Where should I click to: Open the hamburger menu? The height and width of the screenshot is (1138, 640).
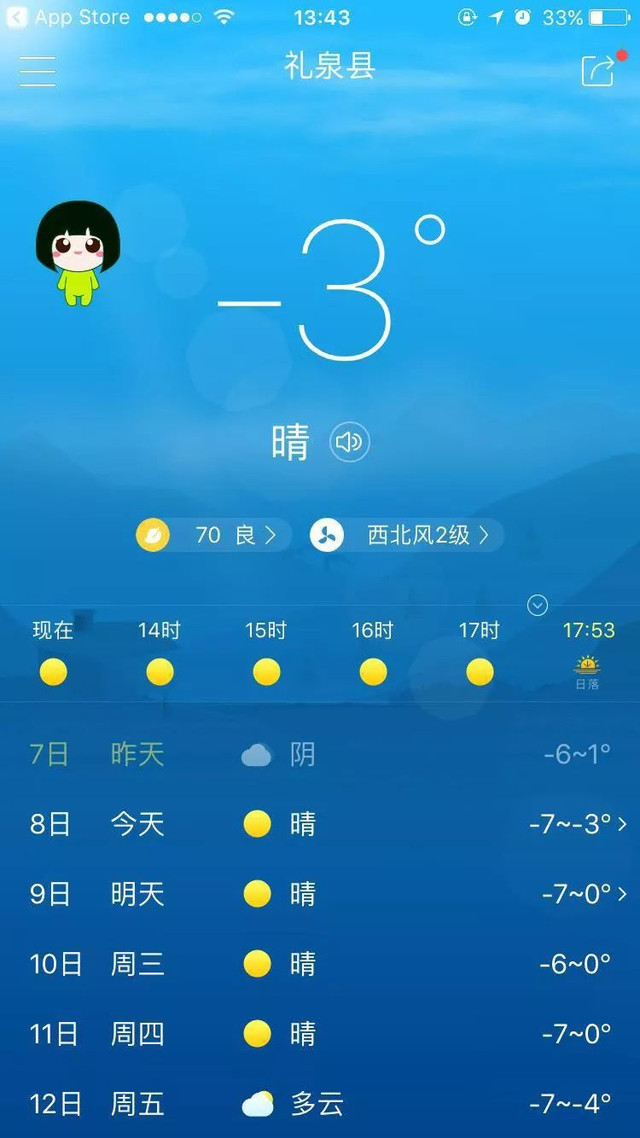[x=38, y=71]
